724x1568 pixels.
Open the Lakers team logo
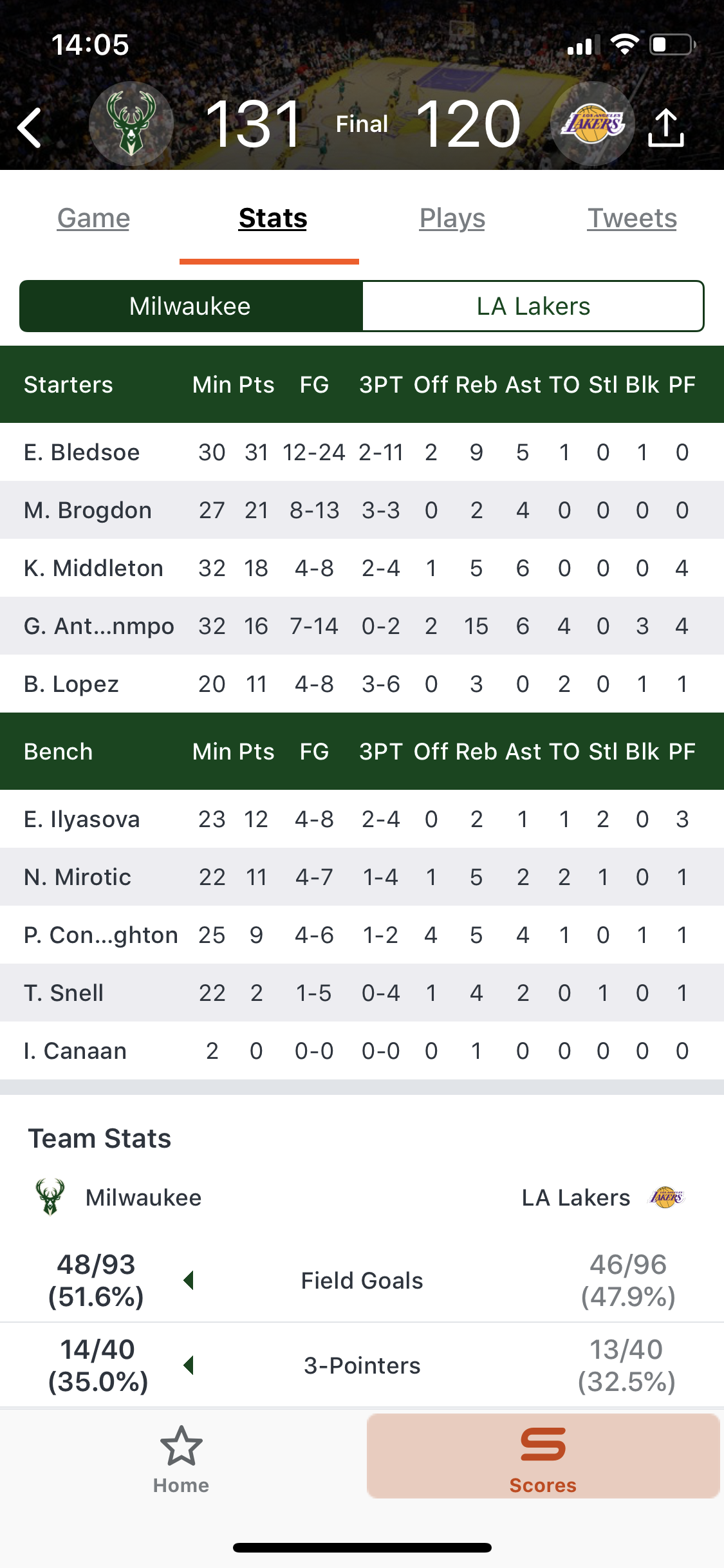point(593,124)
